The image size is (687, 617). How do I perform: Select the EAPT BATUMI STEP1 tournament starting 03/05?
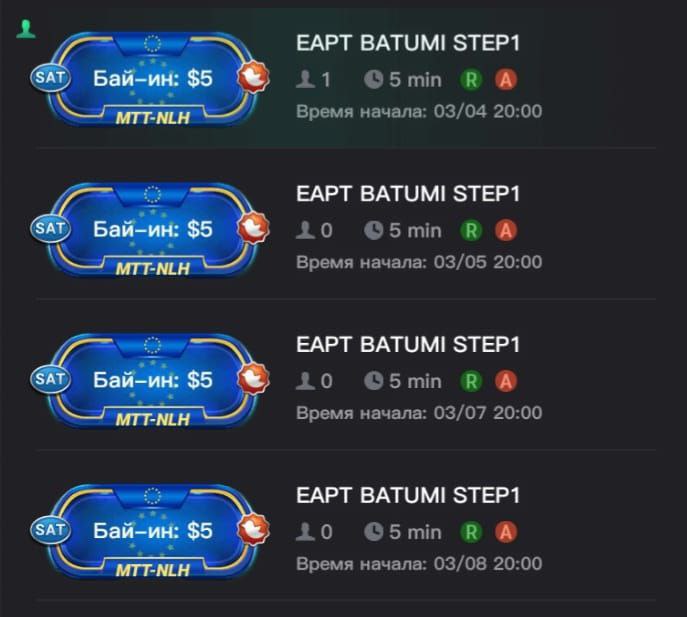tap(408, 194)
